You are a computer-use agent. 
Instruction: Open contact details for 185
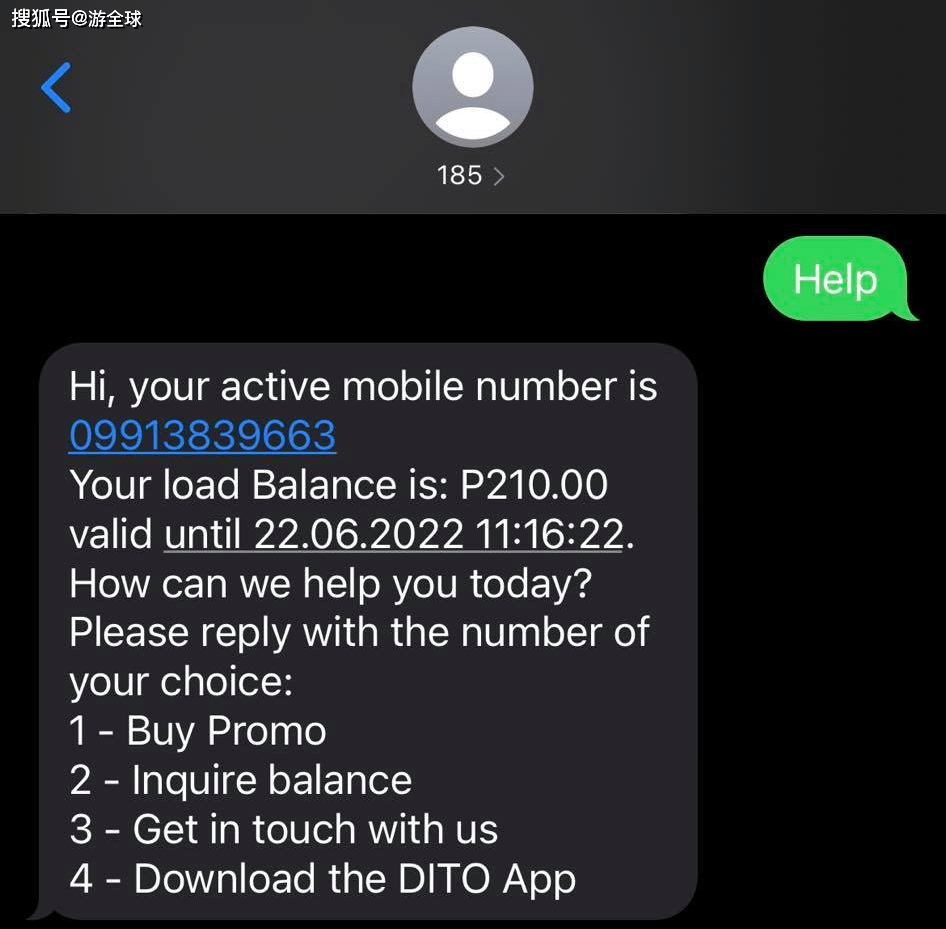(472, 175)
